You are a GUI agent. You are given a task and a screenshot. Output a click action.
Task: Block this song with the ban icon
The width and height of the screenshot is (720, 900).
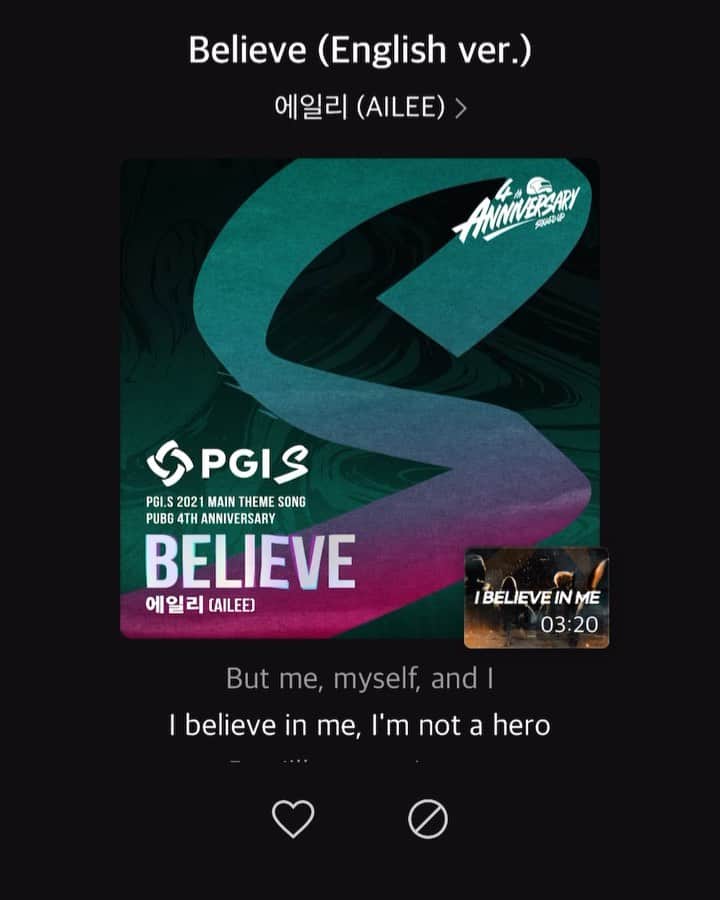click(428, 819)
